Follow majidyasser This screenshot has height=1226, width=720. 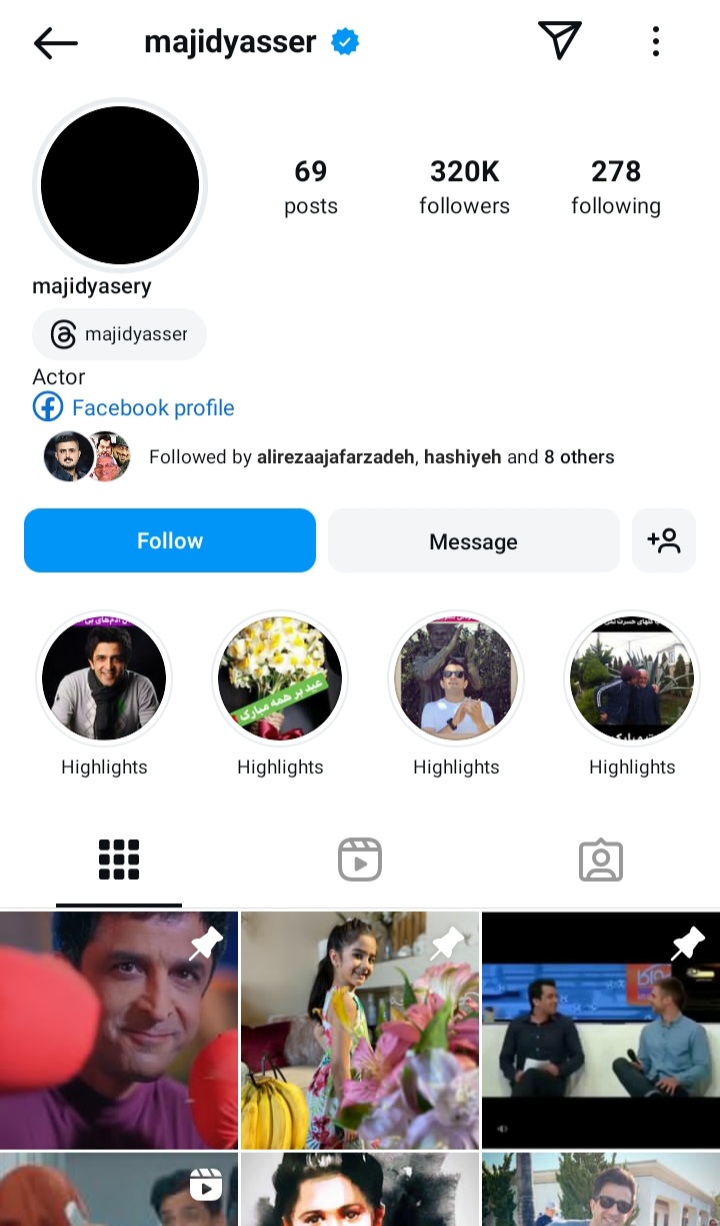pos(170,541)
